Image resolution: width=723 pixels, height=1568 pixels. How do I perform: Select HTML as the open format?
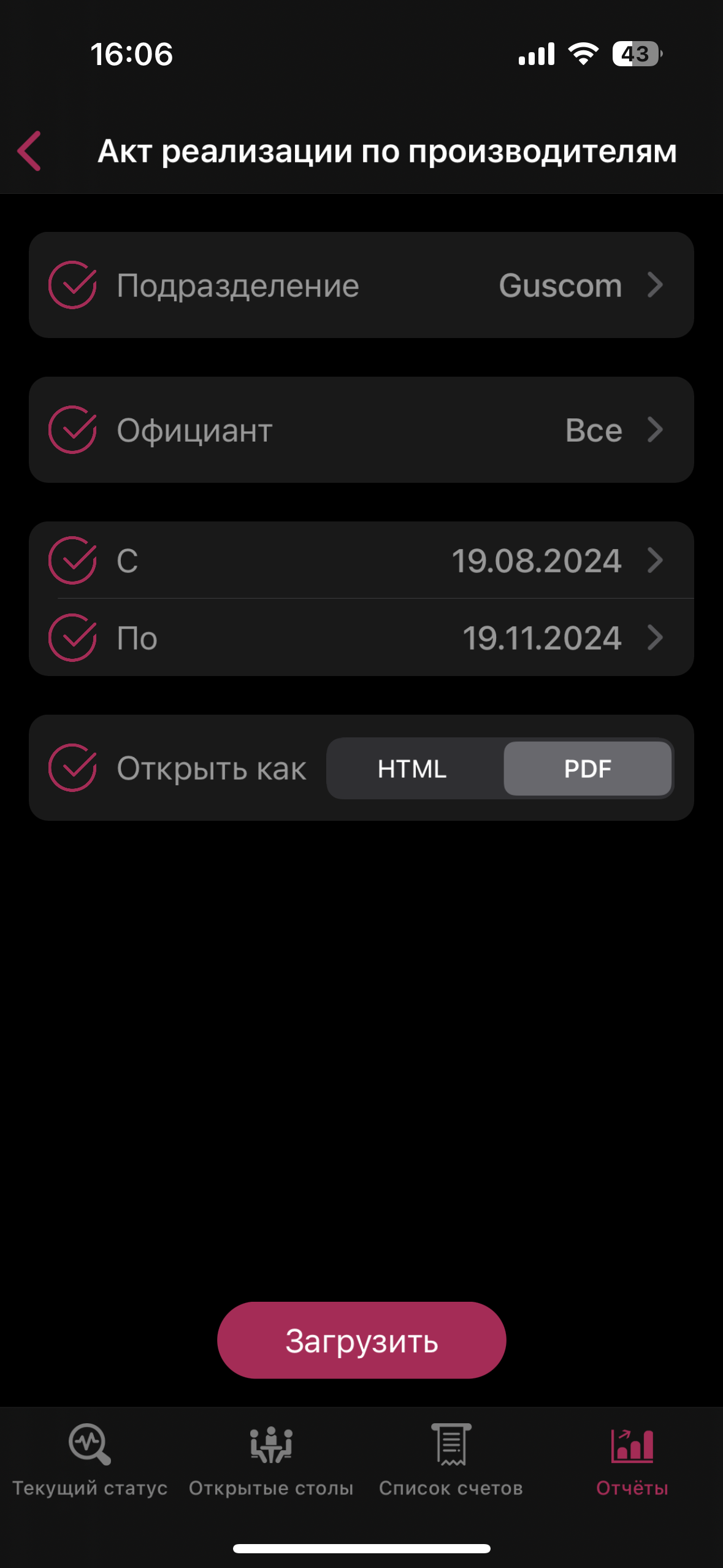pyautogui.click(x=413, y=769)
